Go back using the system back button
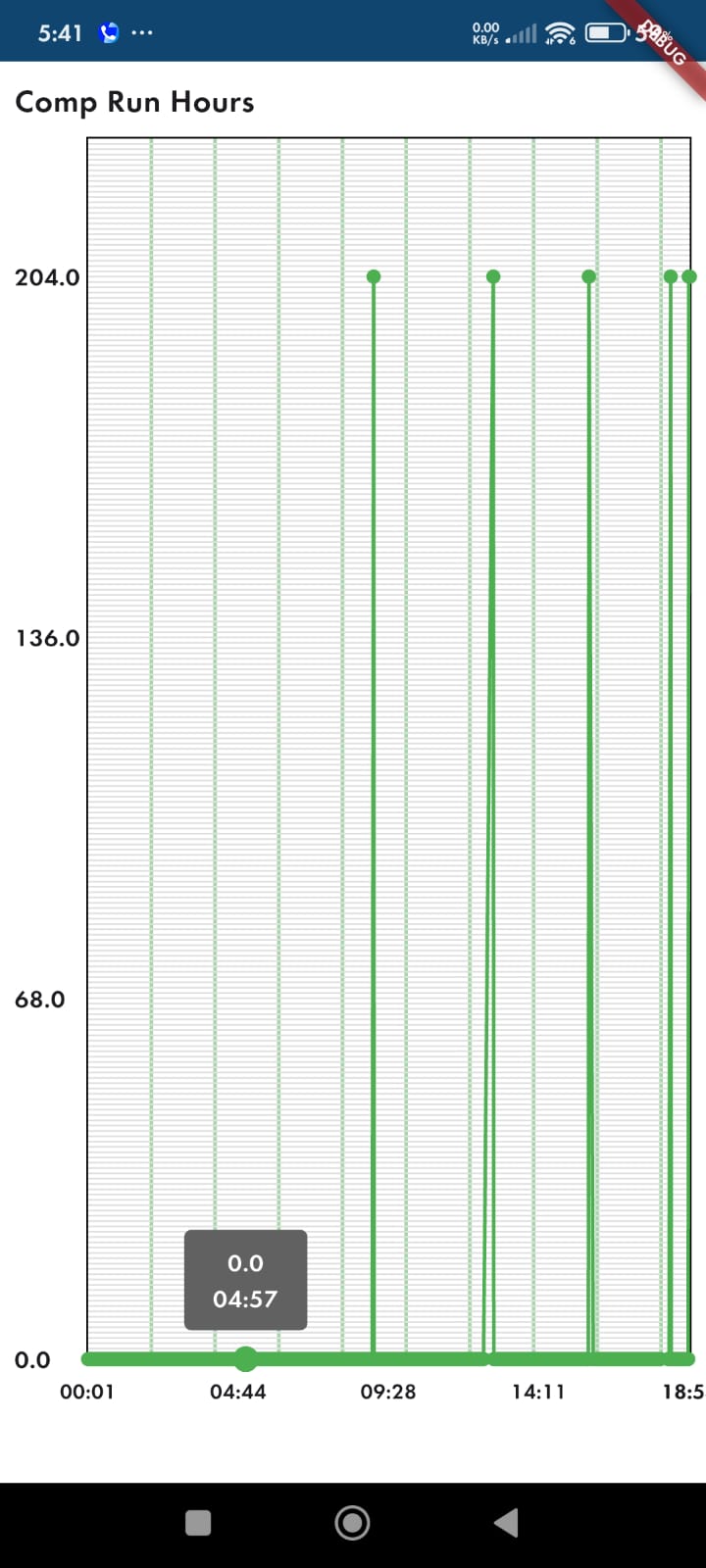 [506, 1522]
